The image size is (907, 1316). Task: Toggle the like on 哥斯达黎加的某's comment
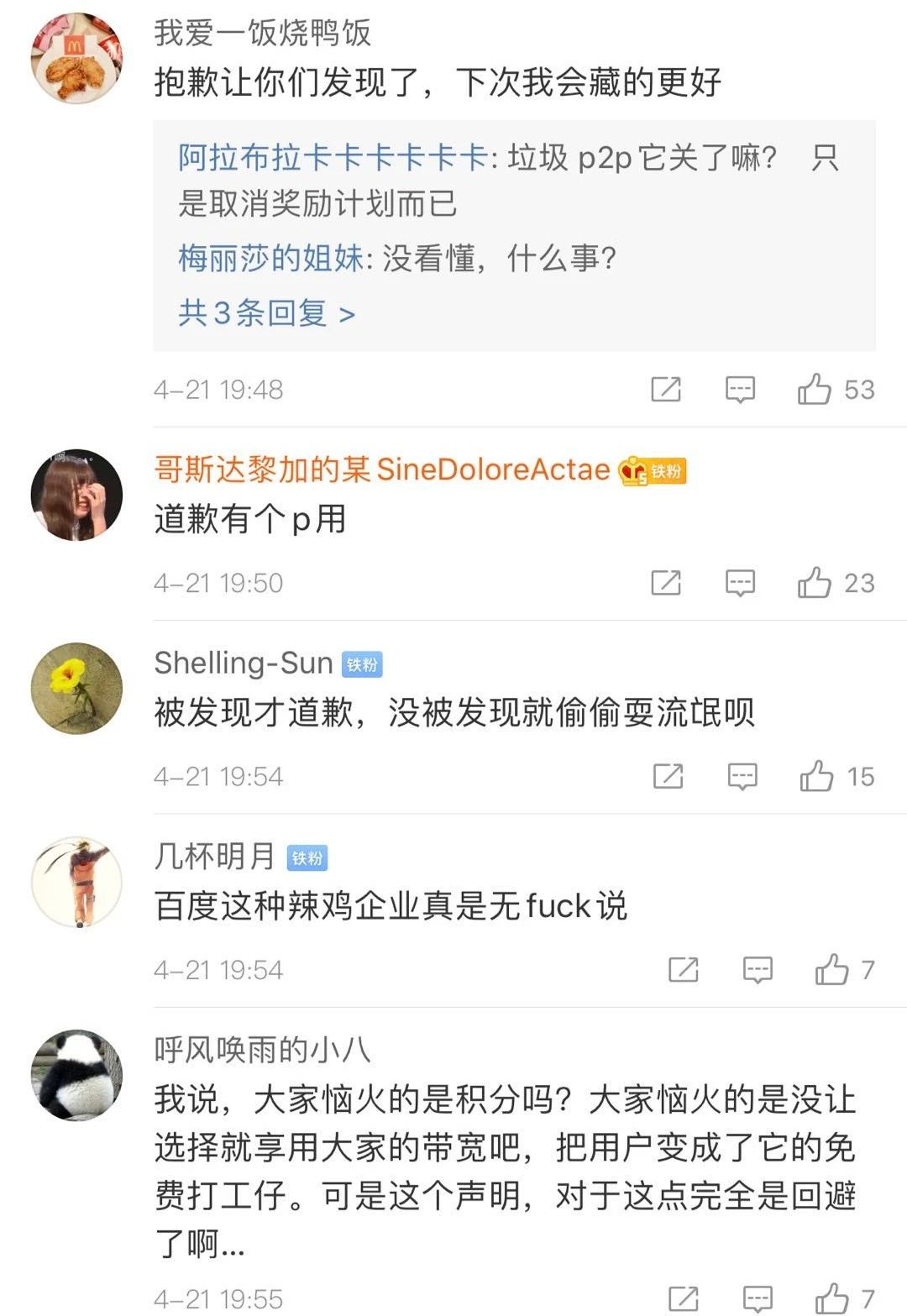coord(815,581)
